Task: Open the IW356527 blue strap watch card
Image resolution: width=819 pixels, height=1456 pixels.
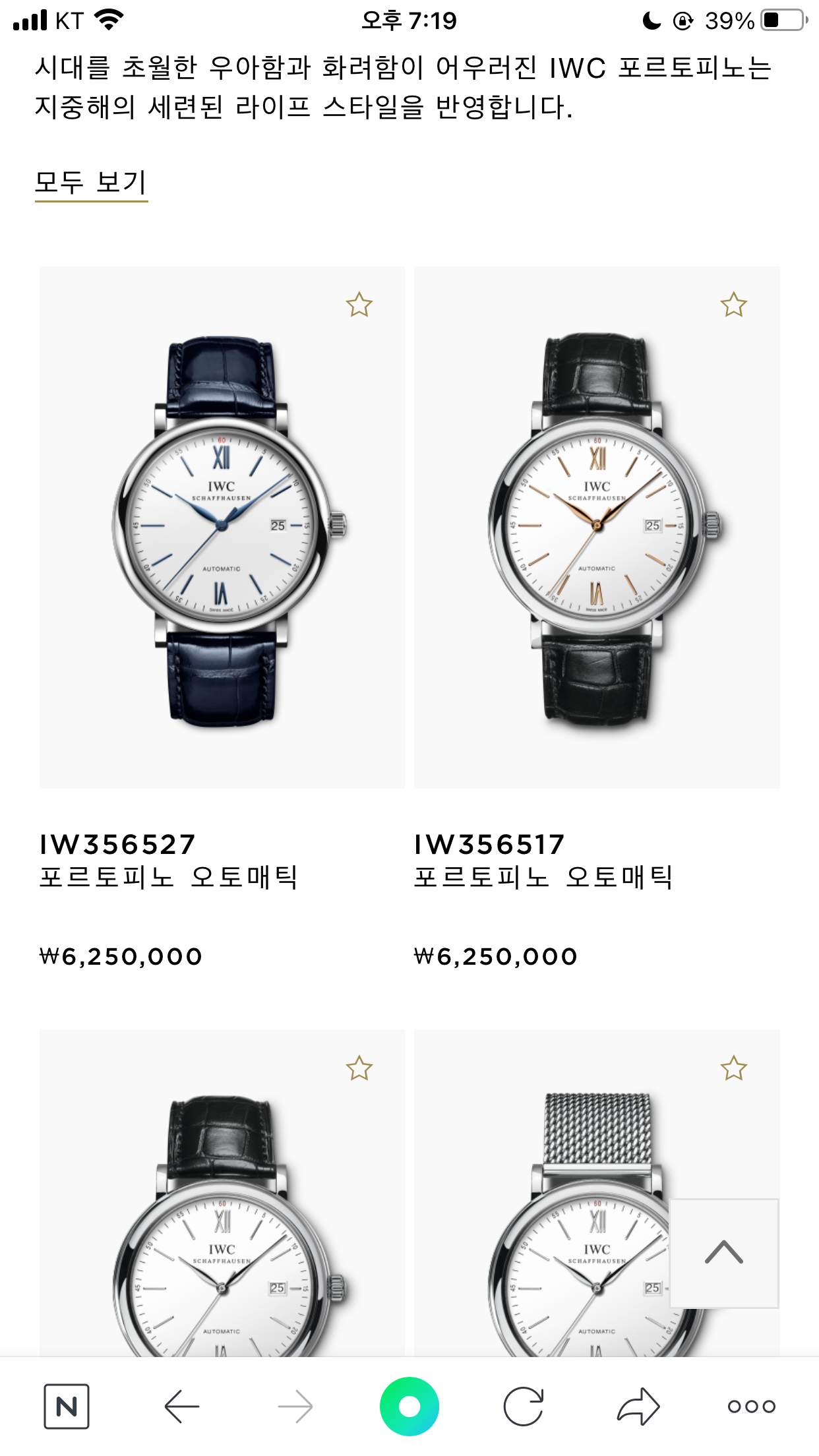Action: [x=222, y=528]
